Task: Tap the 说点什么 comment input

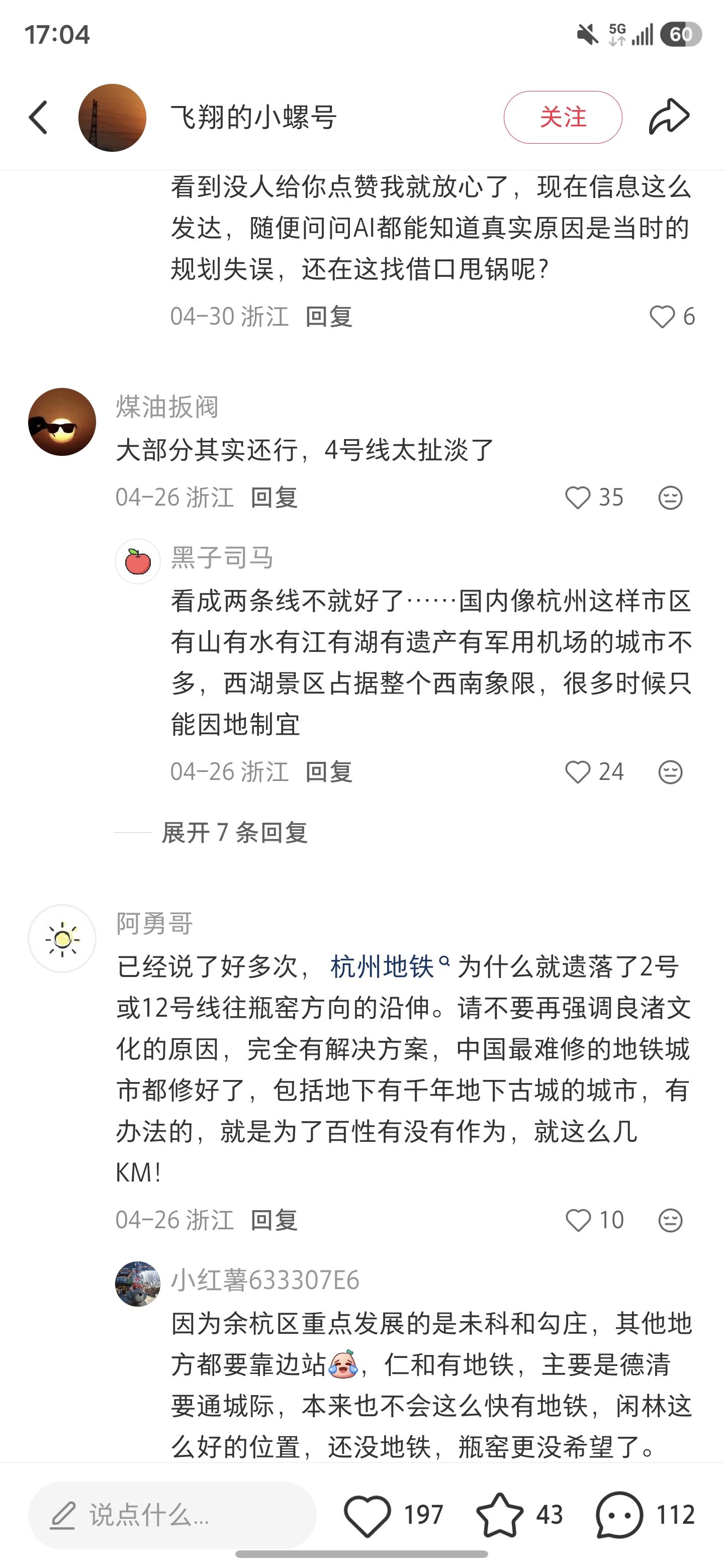Action: tap(172, 1515)
